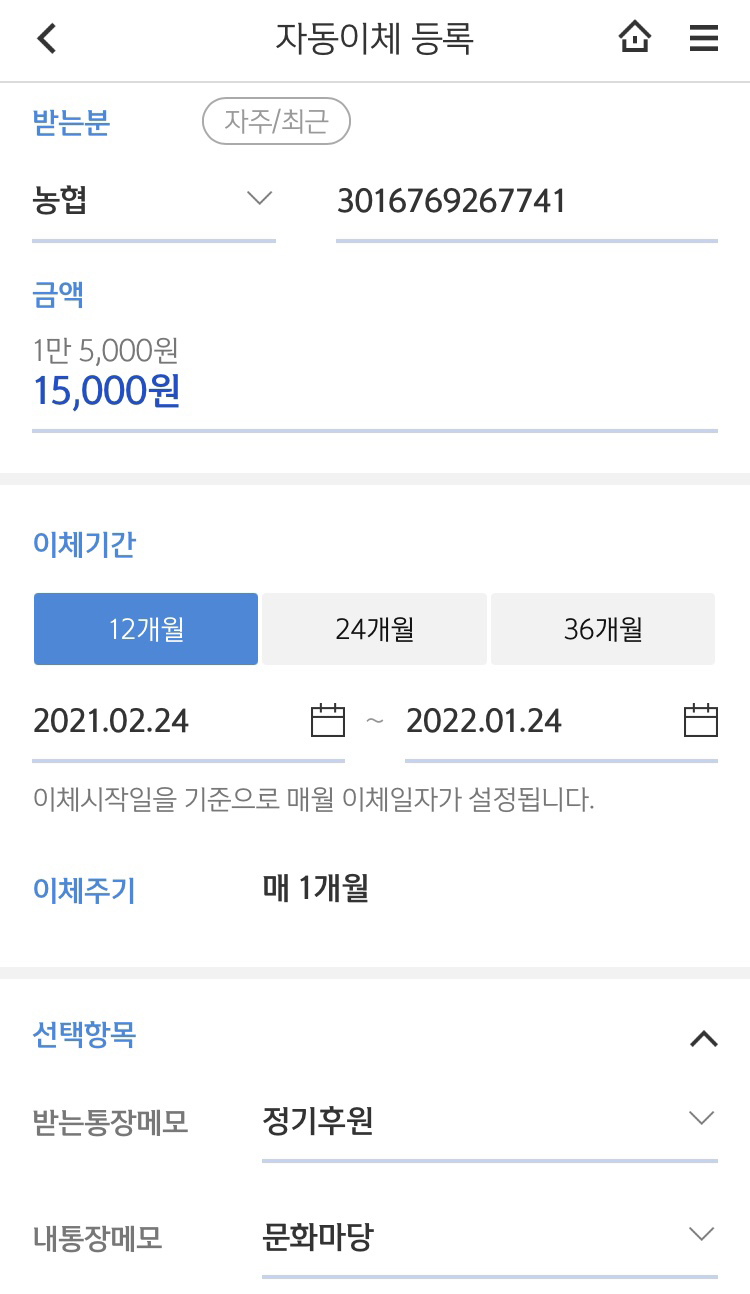Open the 농협 bank dropdown

[x=154, y=201]
